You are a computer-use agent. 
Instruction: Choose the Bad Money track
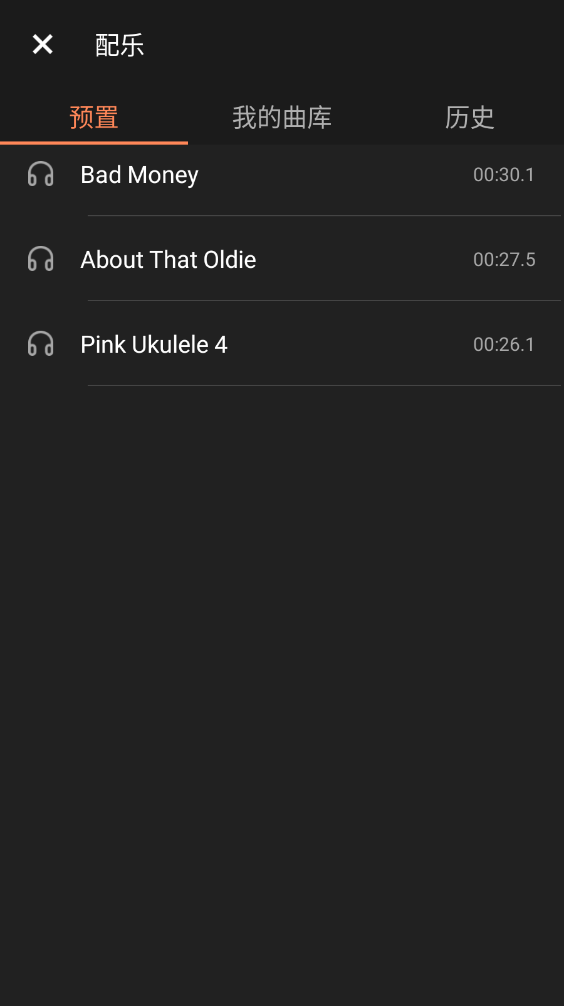[x=282, y=175]
